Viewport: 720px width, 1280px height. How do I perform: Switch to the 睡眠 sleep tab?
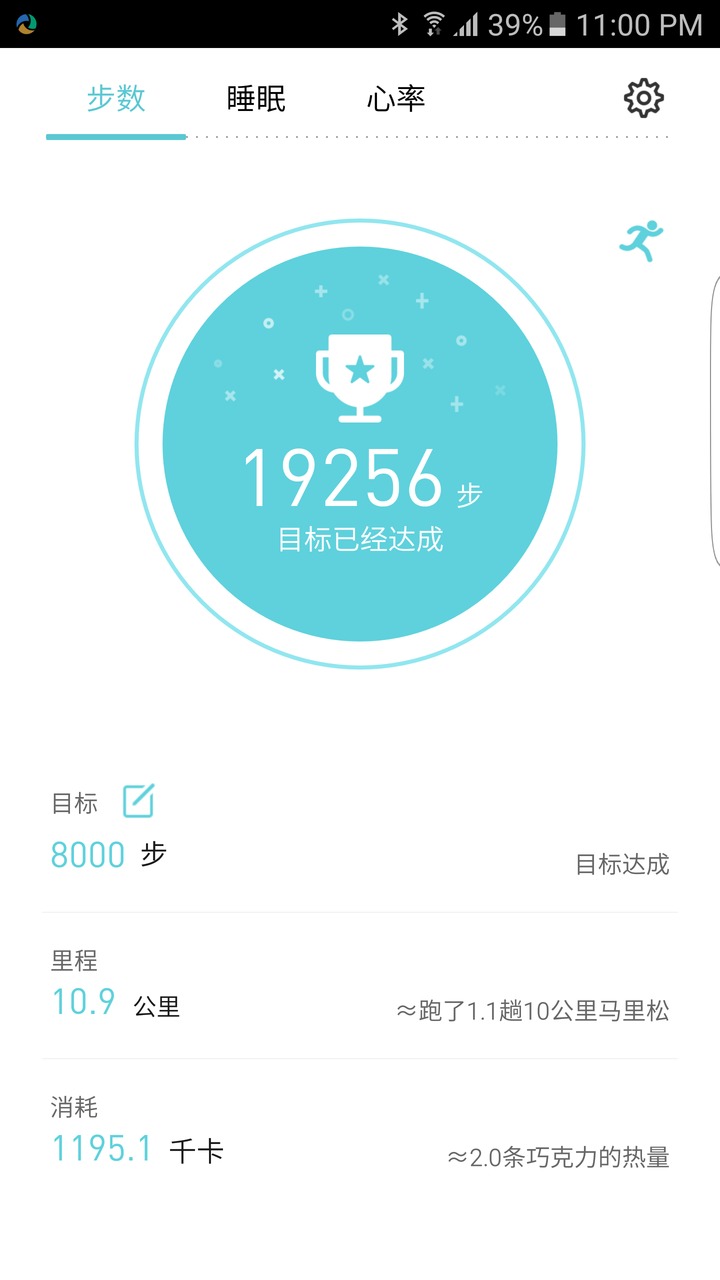point(256,99)
